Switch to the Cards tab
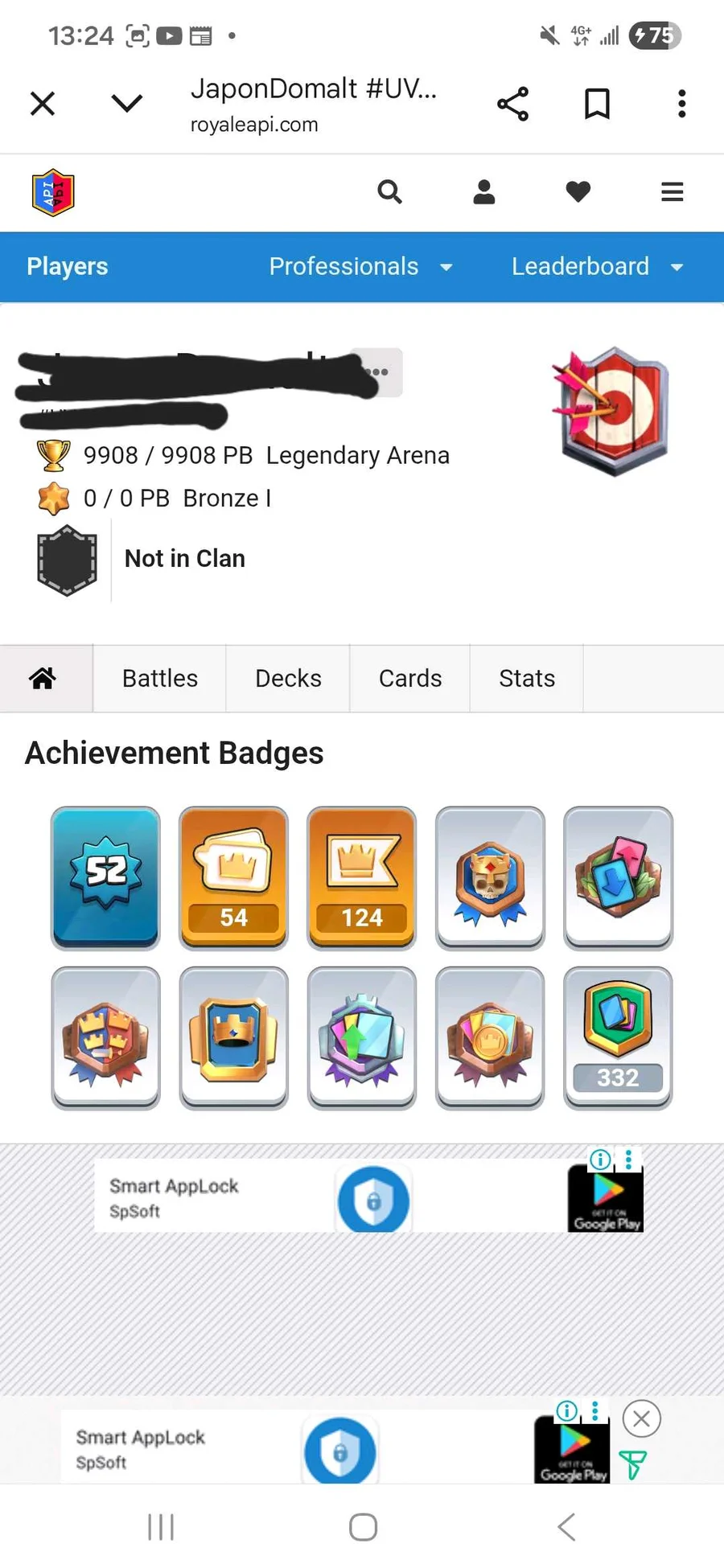 click(409, 678)
